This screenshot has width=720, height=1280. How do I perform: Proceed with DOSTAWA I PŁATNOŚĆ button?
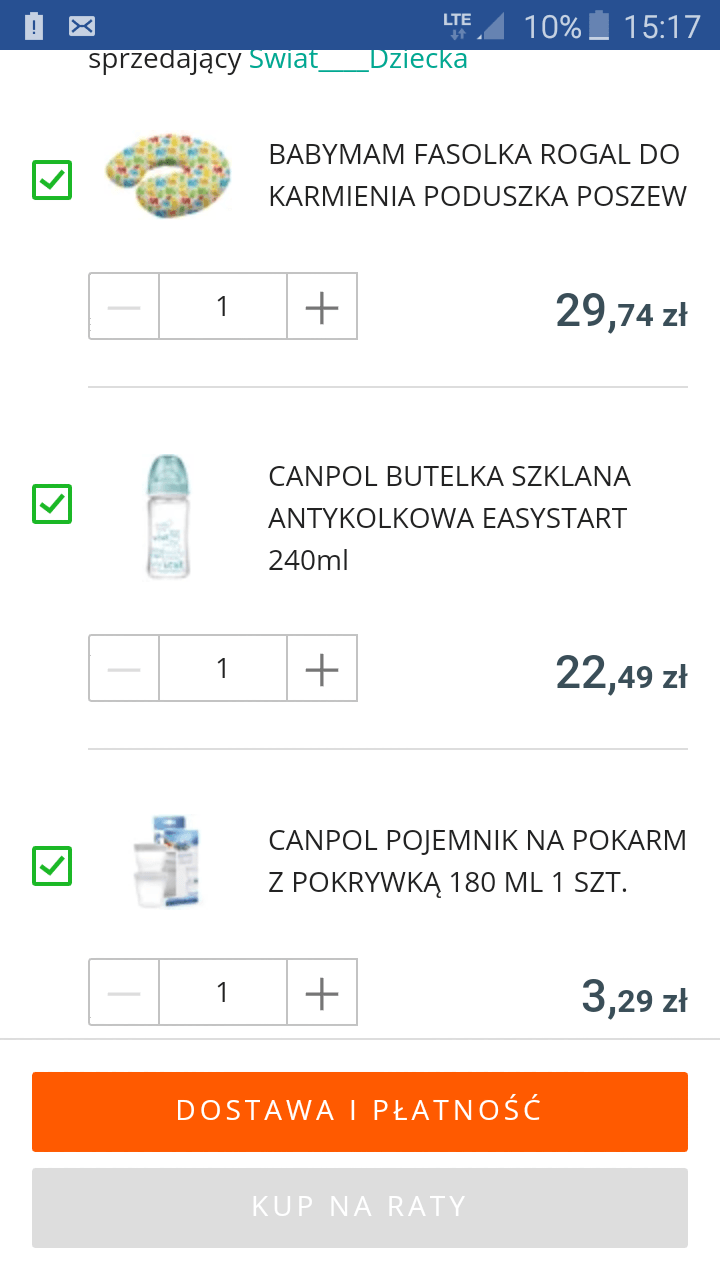[x=360, y=1112]
